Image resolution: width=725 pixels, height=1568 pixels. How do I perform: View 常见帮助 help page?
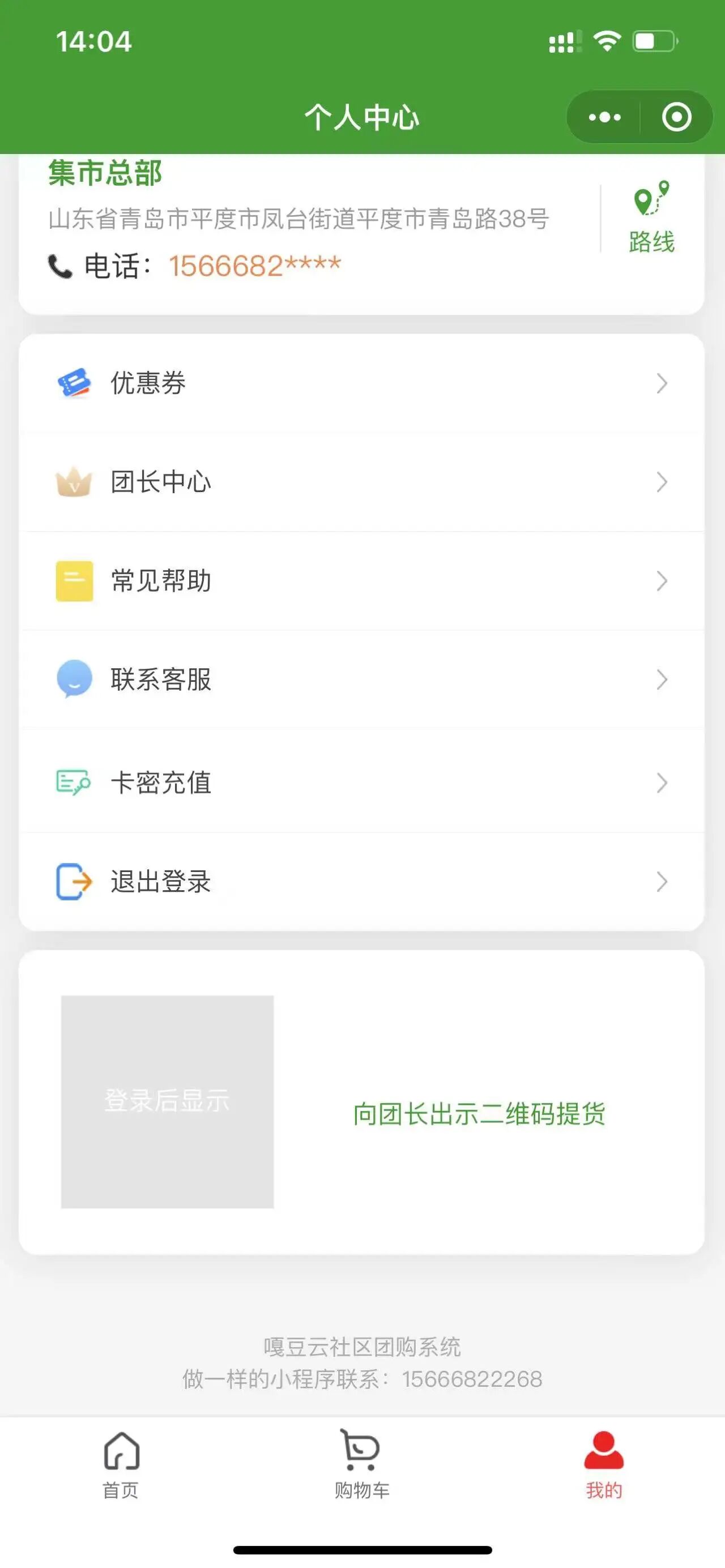point(361,580)
